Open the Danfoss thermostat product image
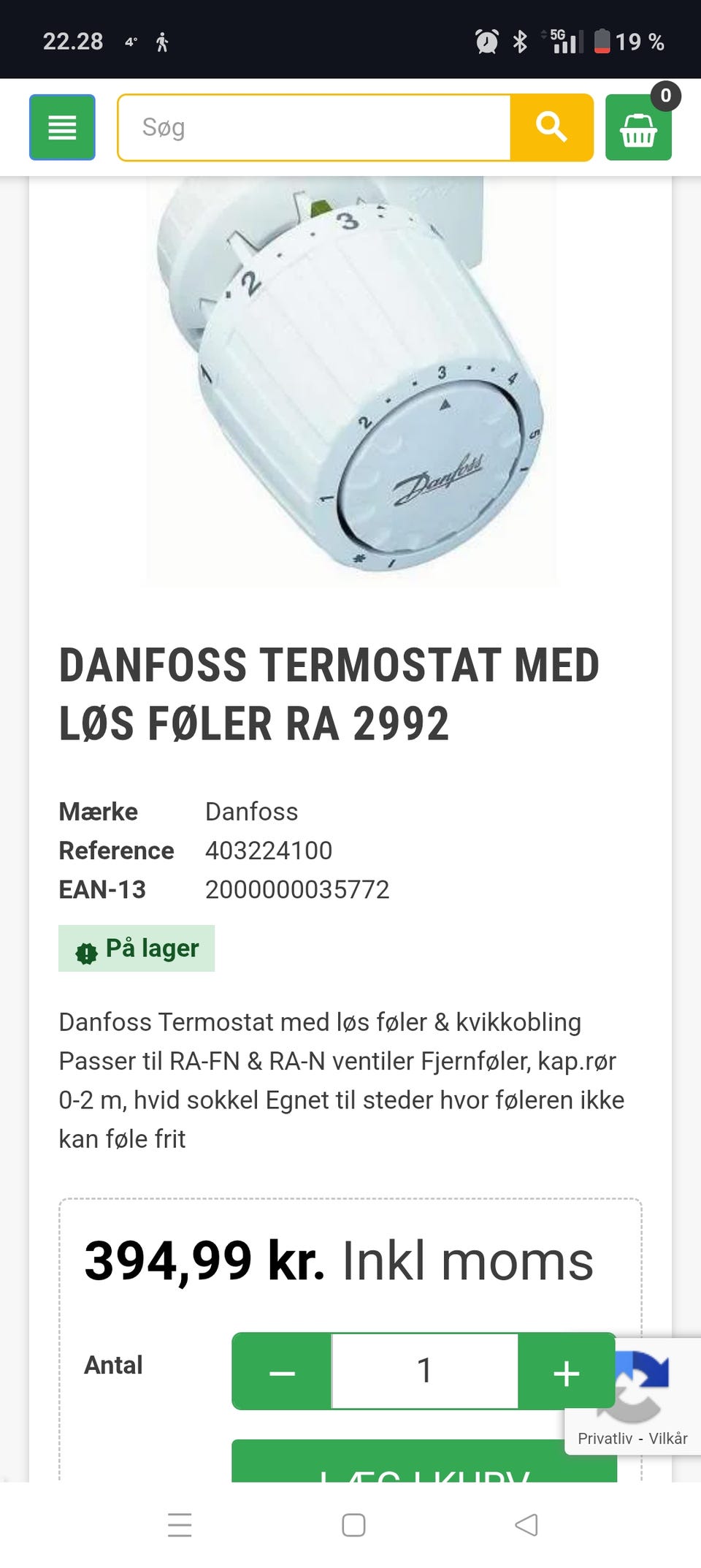The width and height of the screenshot is (701, 1568). [x=350, y=380]
